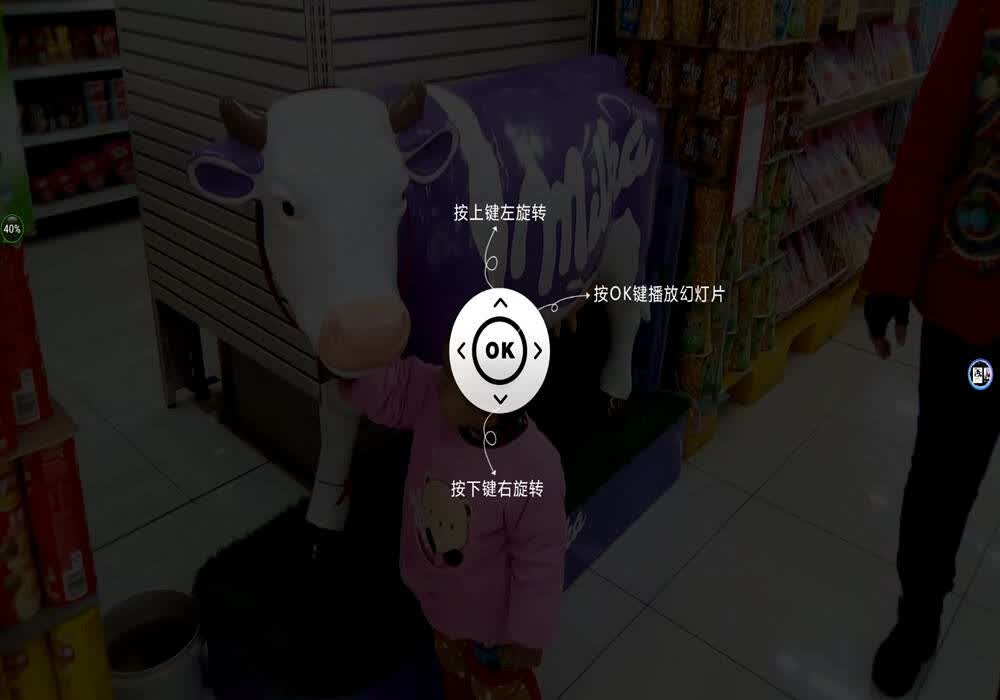This screenshot has height=700, width=1000.
Task: Tap the OK key to play slideshow
Action: click(499, 351)
